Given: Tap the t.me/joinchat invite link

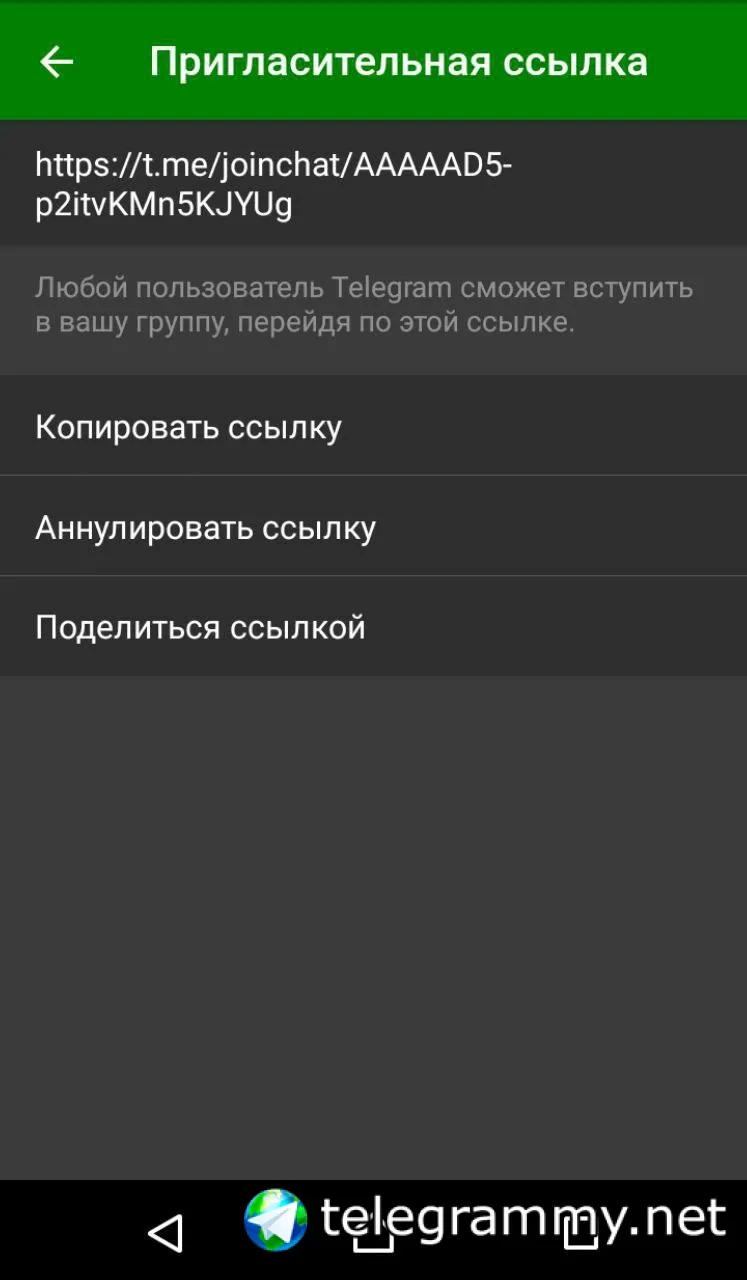Looking at the screenshot, I should pos(273,185).
